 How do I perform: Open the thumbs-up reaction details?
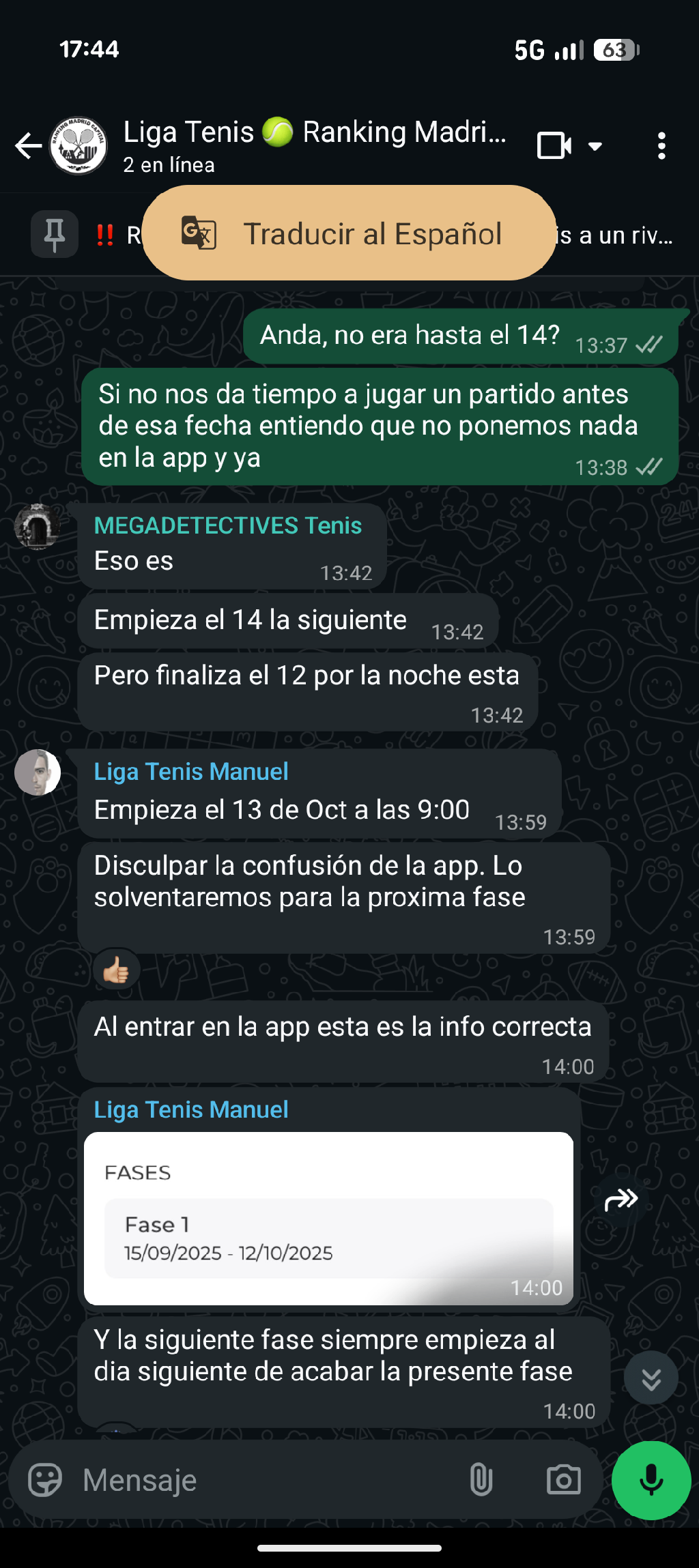117,969
